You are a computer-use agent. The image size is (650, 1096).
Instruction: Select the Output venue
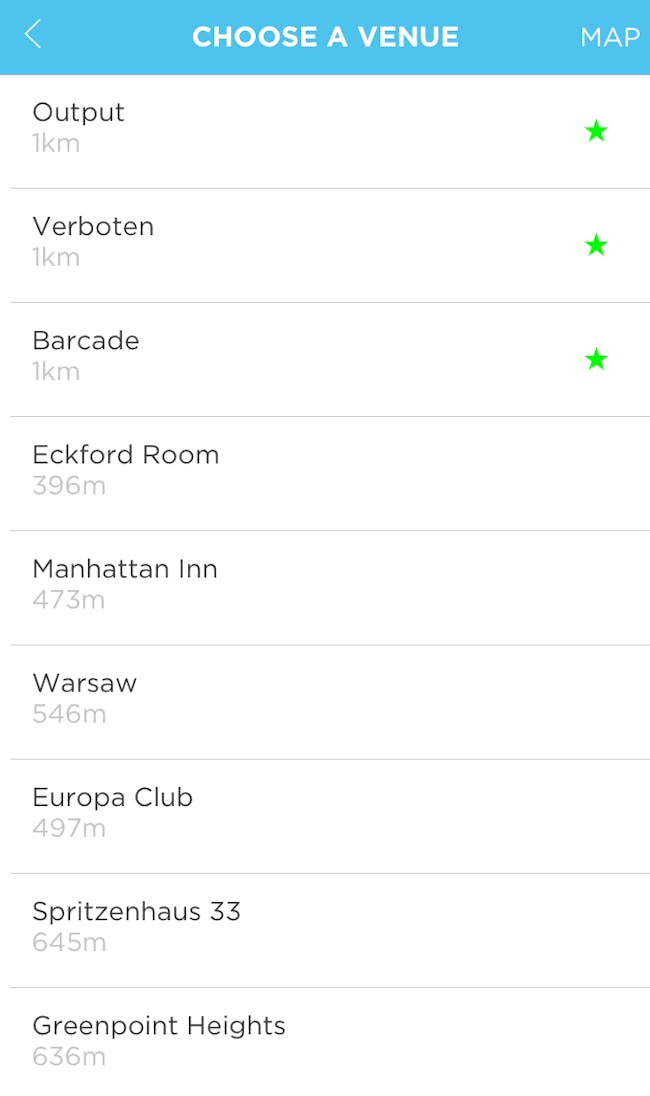(330, 131)
